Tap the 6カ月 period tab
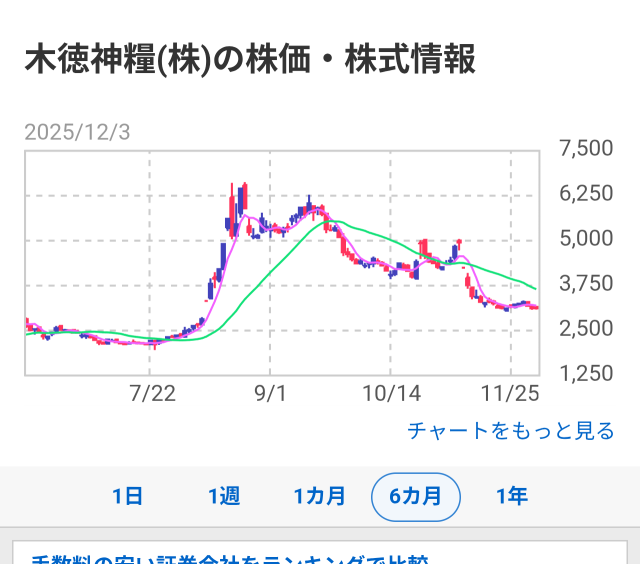This screenshot has height=564, width=640. coord(415,496)
